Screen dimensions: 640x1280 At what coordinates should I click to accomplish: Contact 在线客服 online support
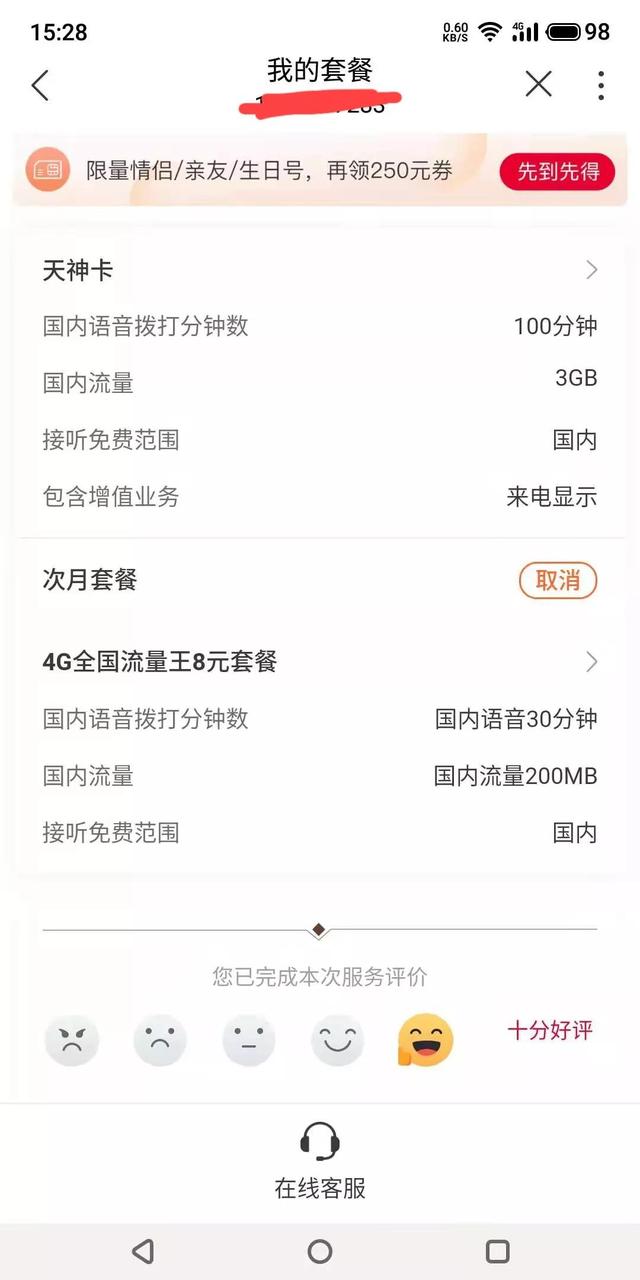coord(320,1160)
